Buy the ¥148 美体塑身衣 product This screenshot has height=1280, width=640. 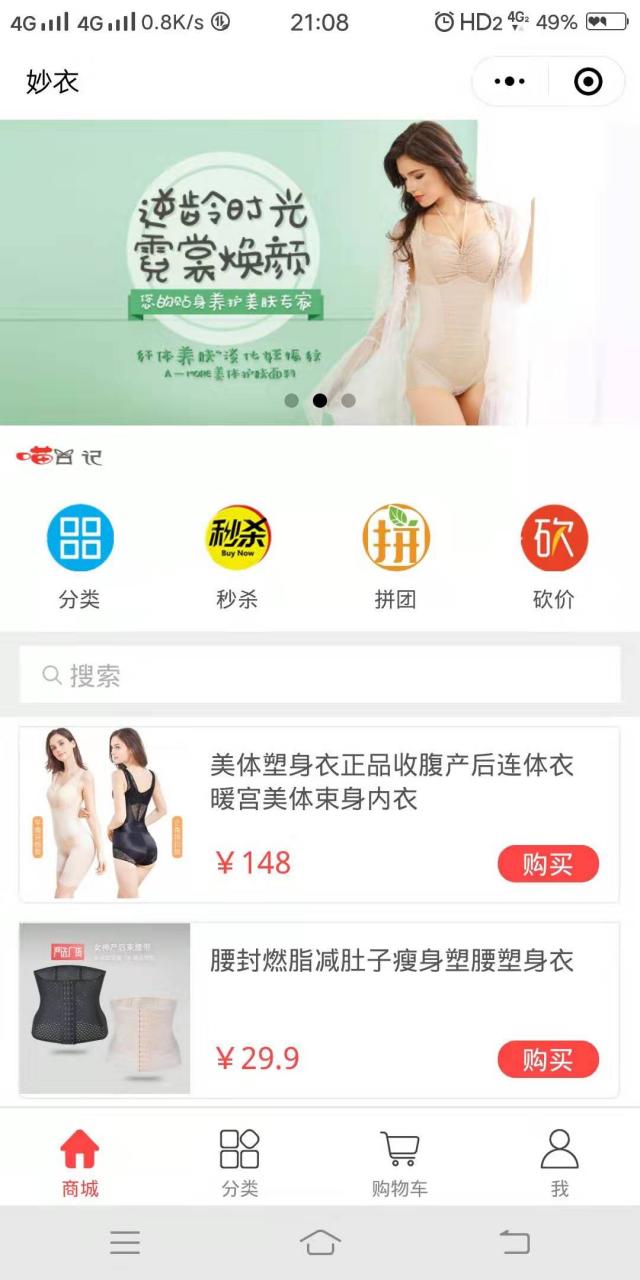[x=548, y=864]
